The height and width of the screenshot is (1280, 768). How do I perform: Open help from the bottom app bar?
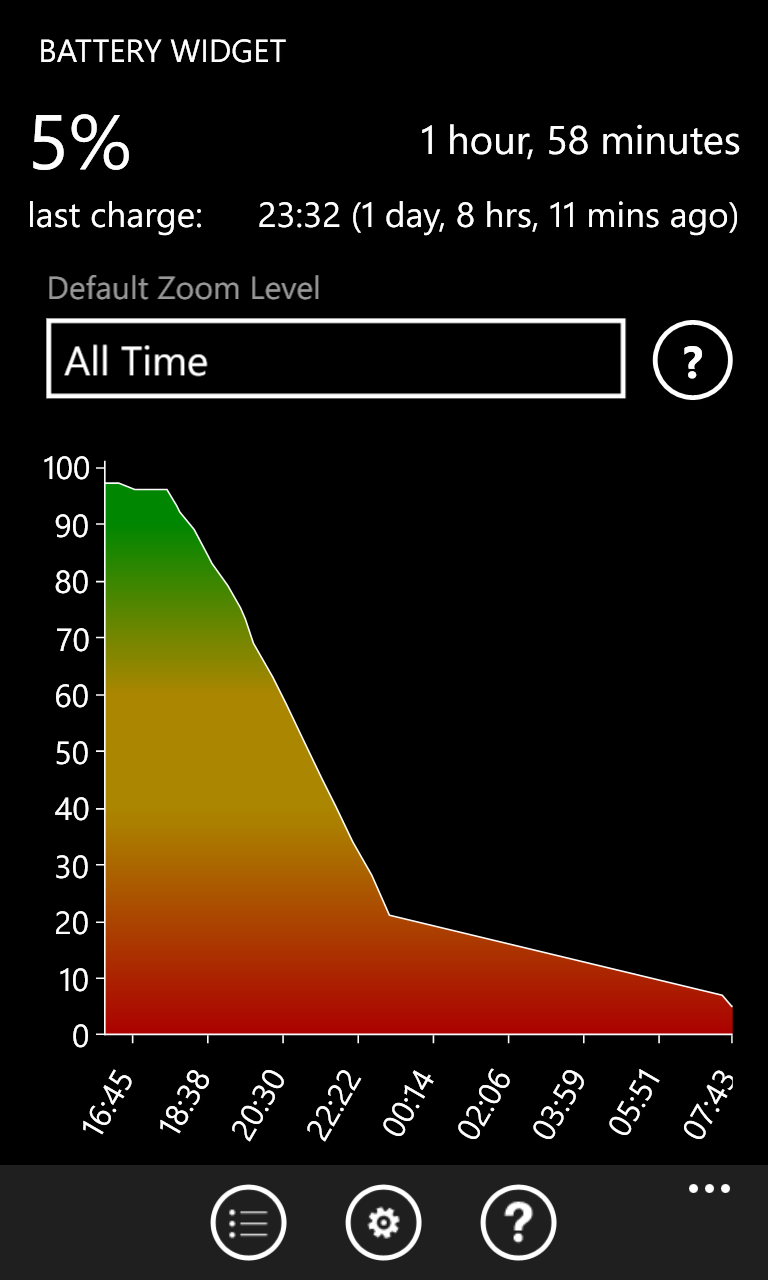click(x=518, y=1222)
